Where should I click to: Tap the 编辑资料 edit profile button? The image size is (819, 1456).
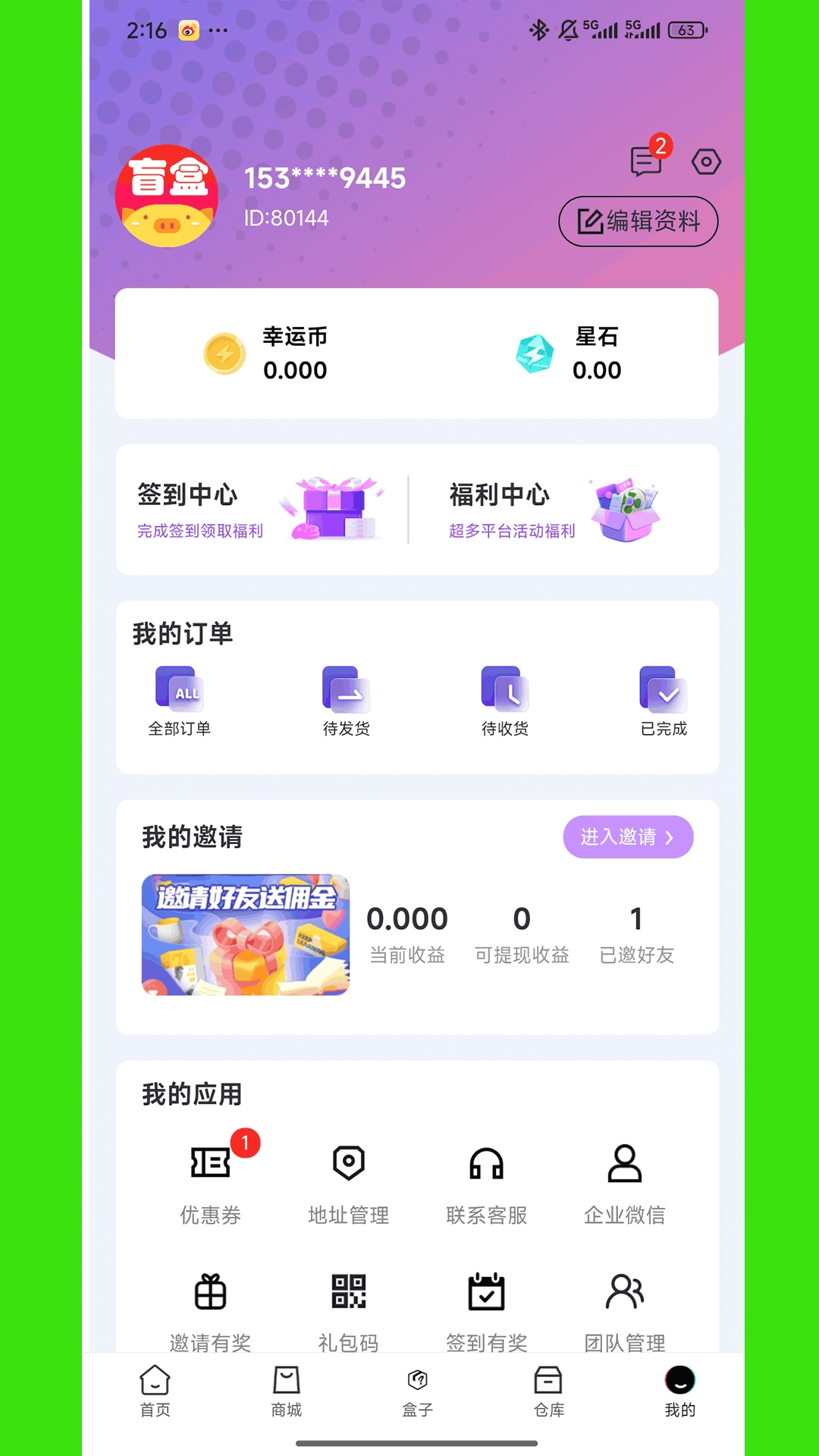[x=639, y=221]
